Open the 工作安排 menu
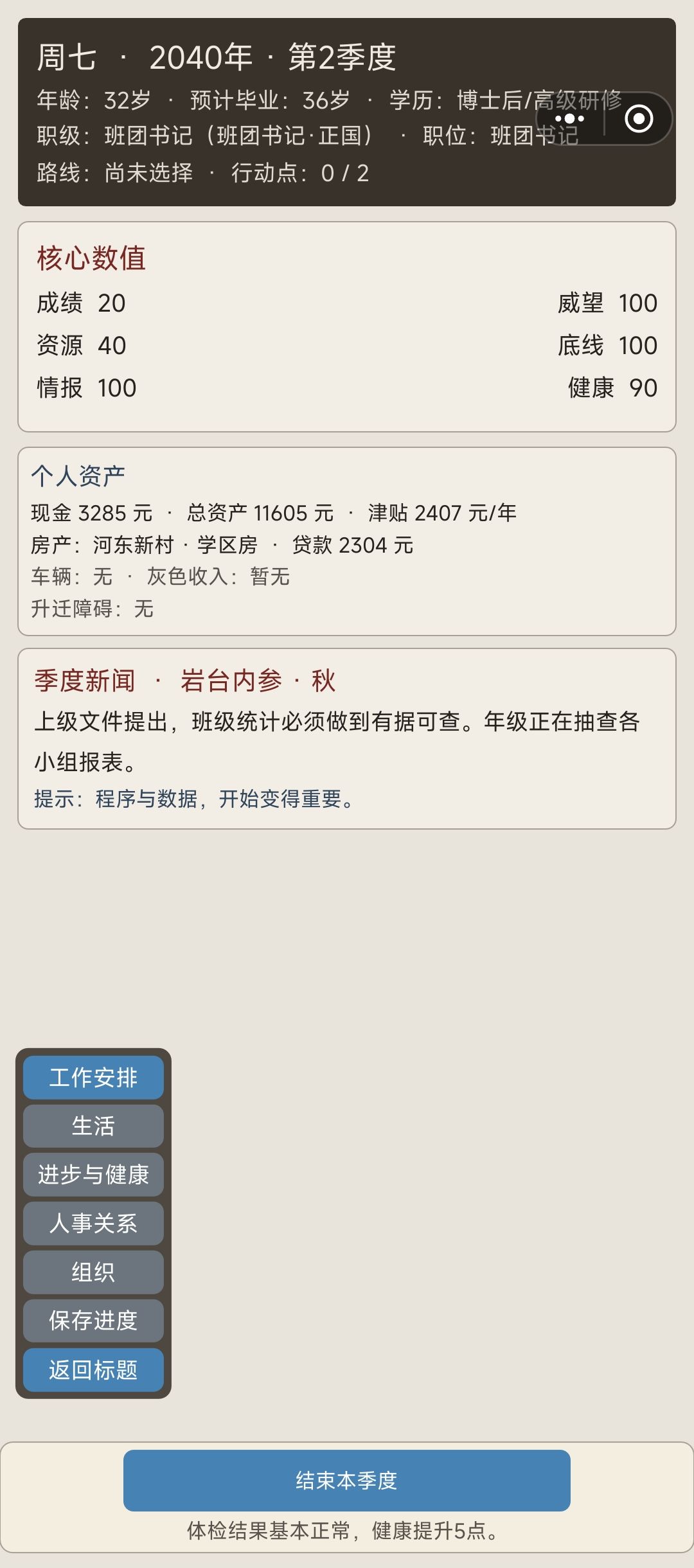The width and height of the screenshot is (694, 1568). coord(93,1077)
